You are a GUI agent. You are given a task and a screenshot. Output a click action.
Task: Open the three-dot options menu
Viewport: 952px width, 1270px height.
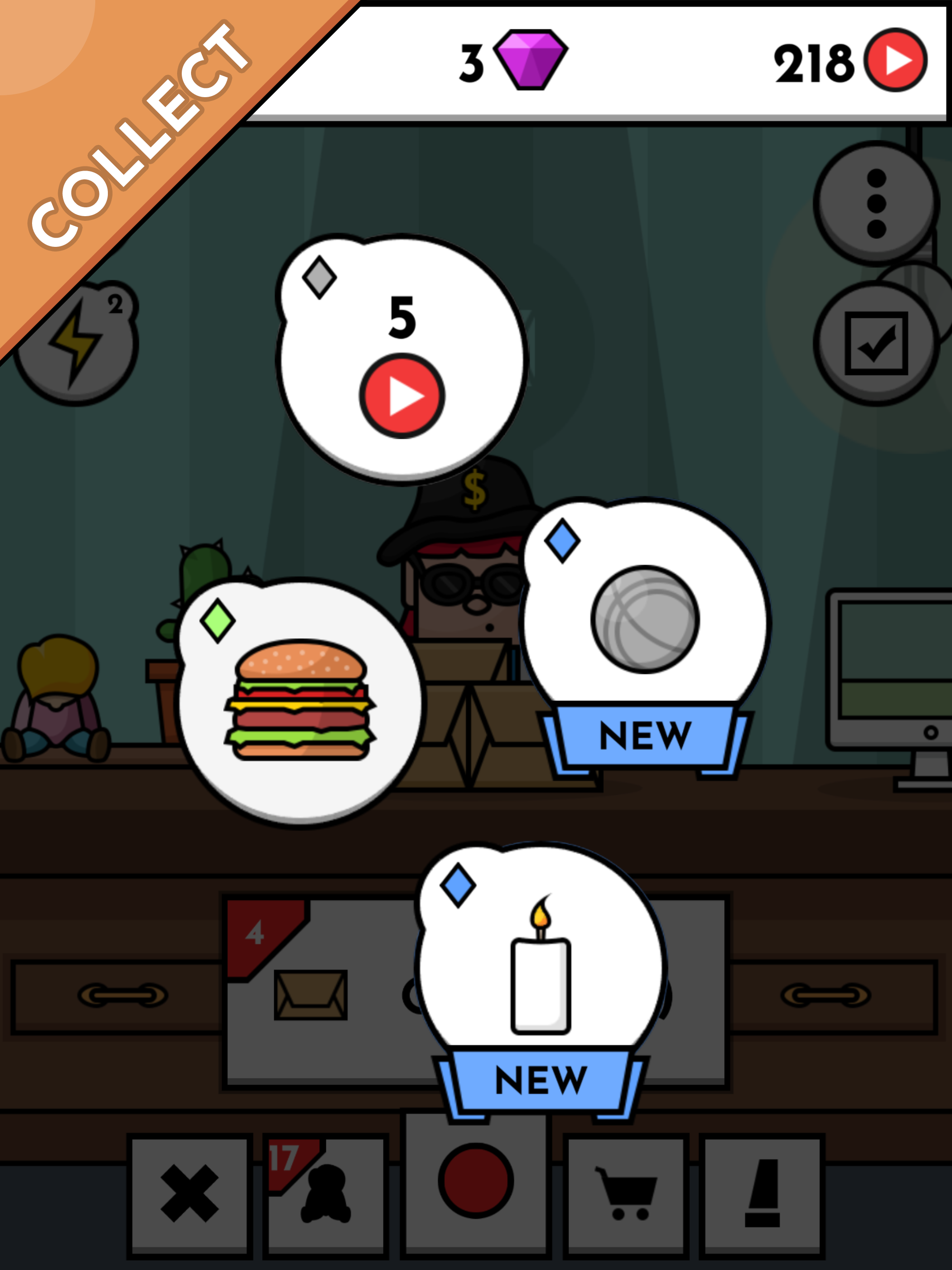click(x=876, y=203)
